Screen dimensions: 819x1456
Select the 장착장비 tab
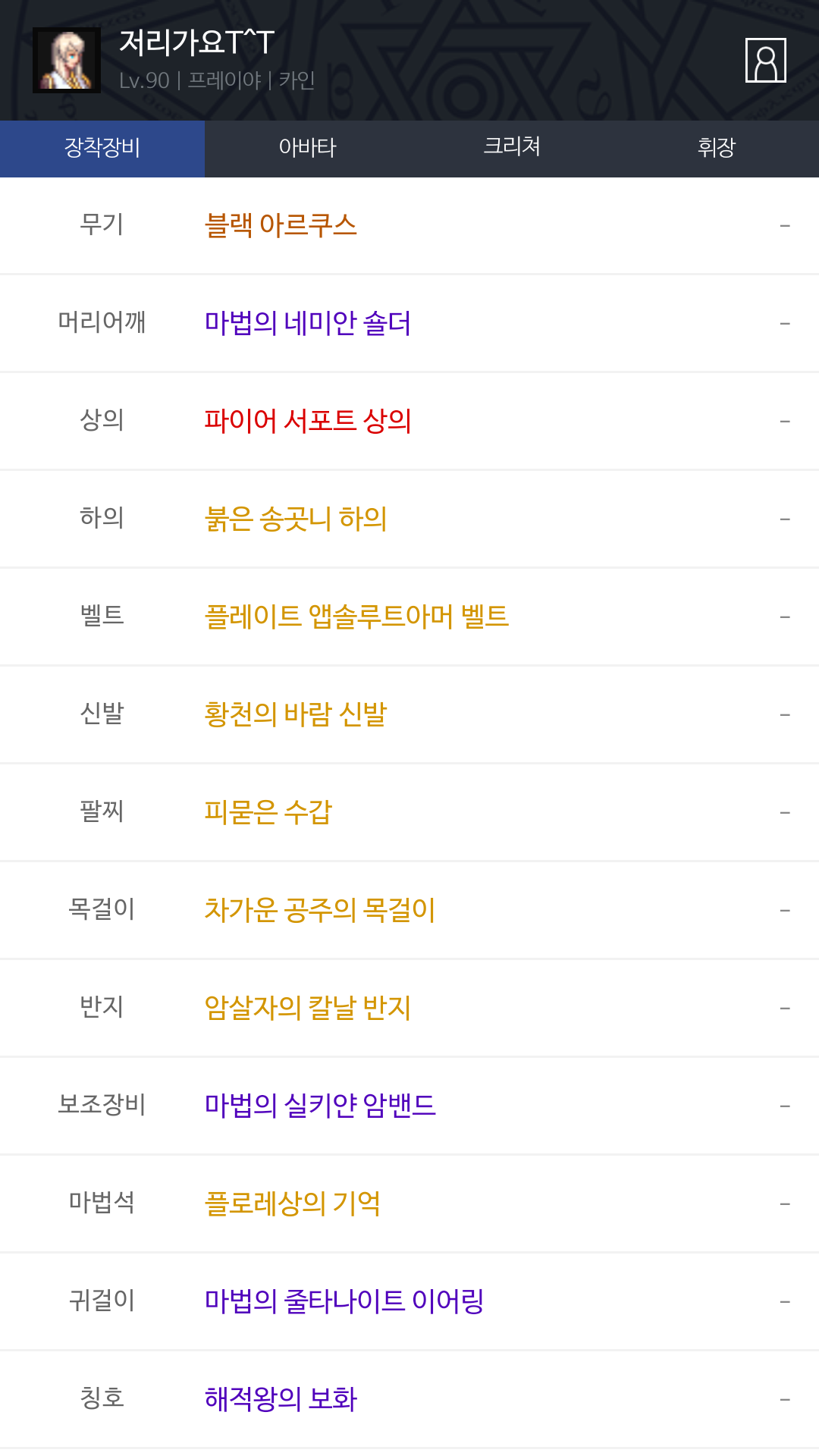pyautogui.click(x=102, y=149)
